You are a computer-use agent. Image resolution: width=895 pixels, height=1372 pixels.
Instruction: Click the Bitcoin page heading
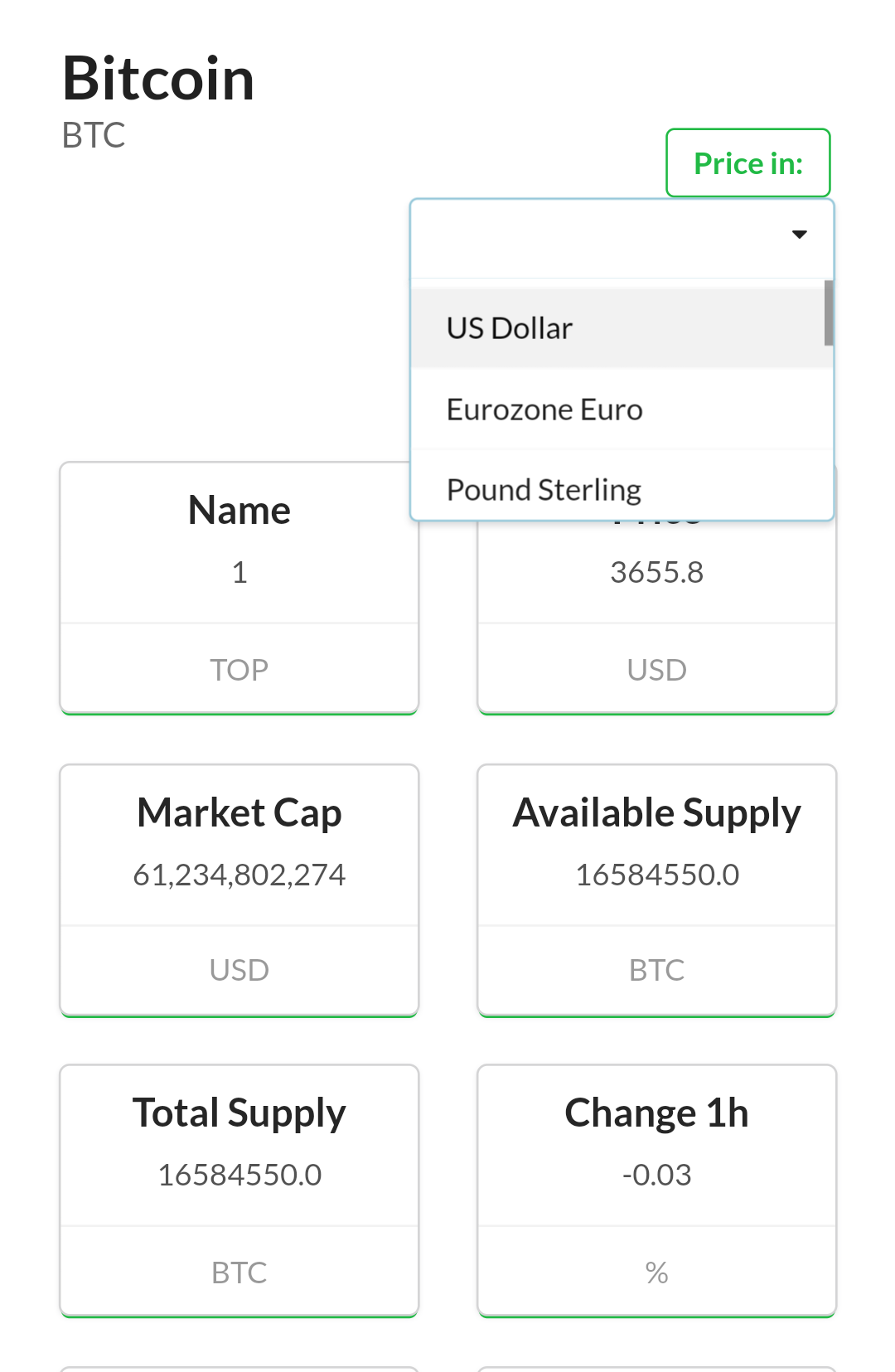click(159, 79)
